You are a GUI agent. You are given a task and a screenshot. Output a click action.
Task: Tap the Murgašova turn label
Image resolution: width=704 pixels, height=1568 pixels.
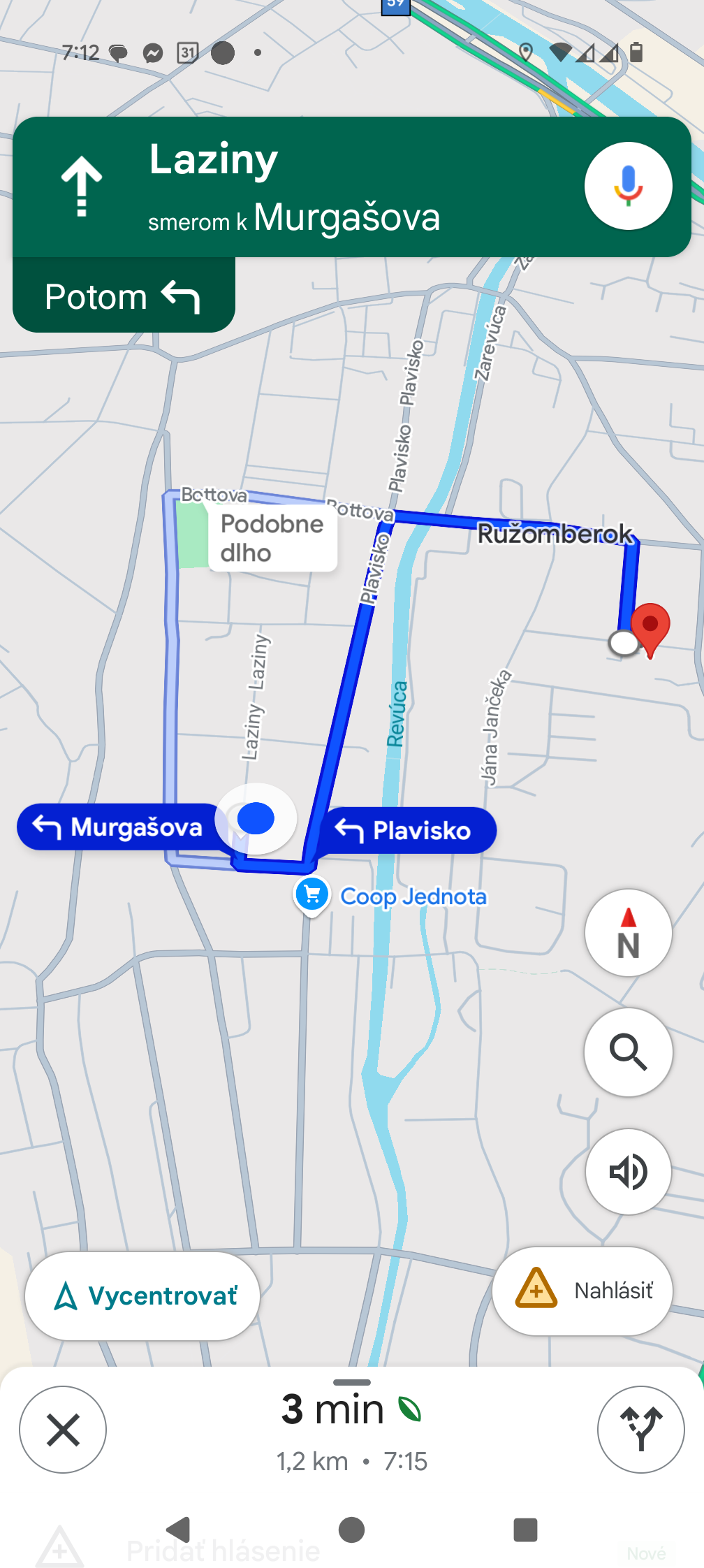pos(119,827)
